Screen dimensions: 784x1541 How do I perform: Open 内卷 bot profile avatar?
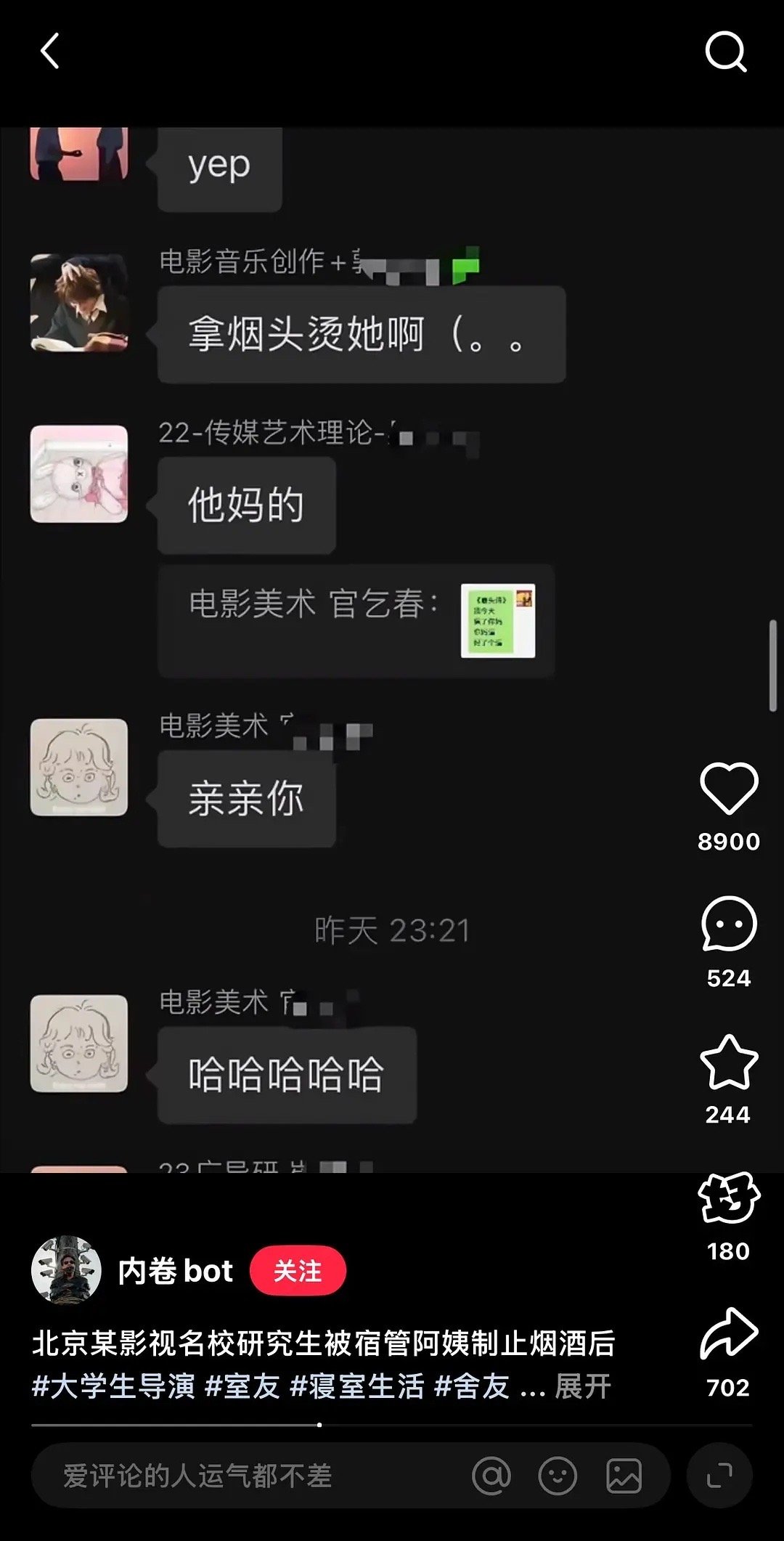tap(66, 1270)
